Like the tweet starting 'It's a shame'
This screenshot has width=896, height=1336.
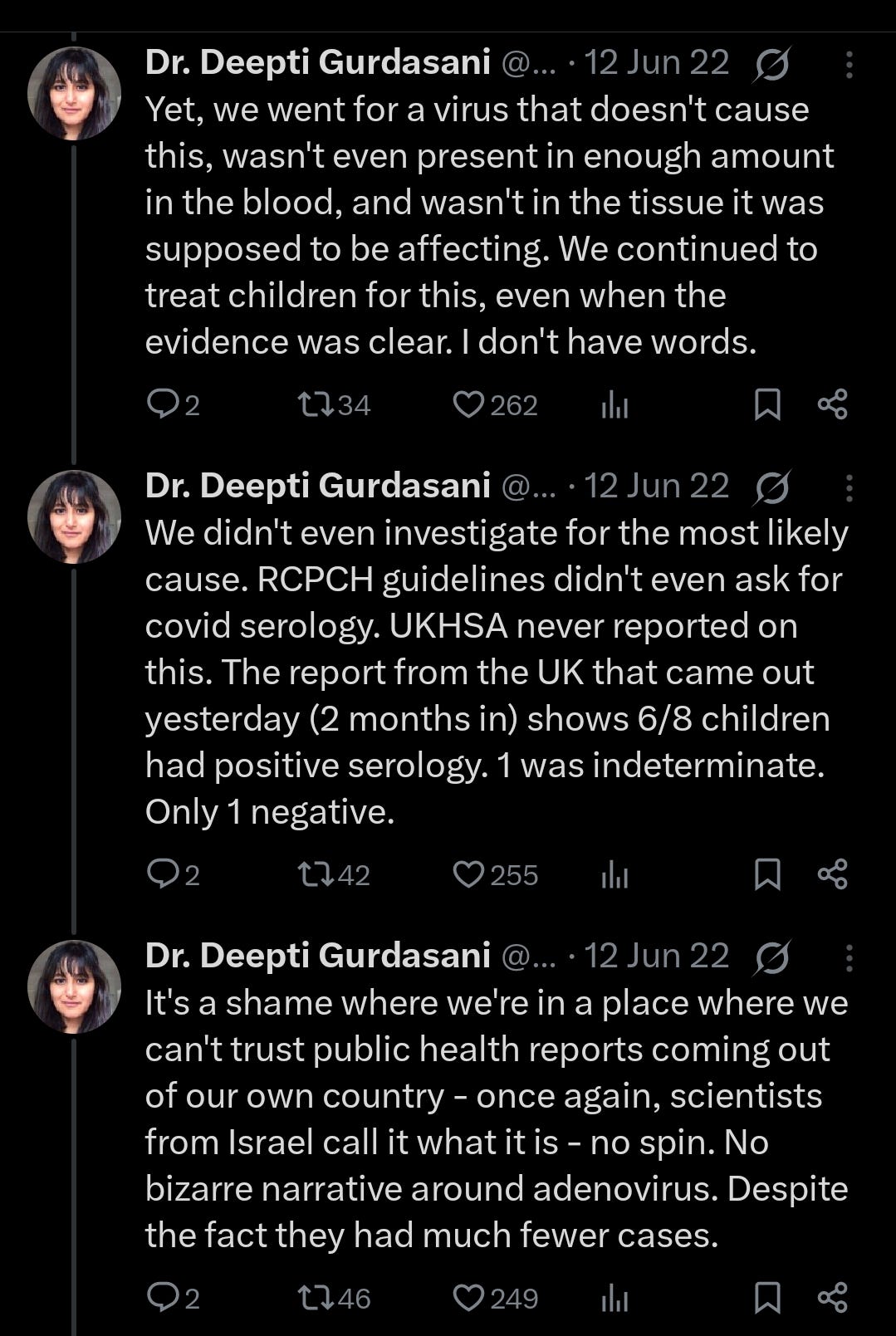pyautogui.click(x=469, y=1298)
